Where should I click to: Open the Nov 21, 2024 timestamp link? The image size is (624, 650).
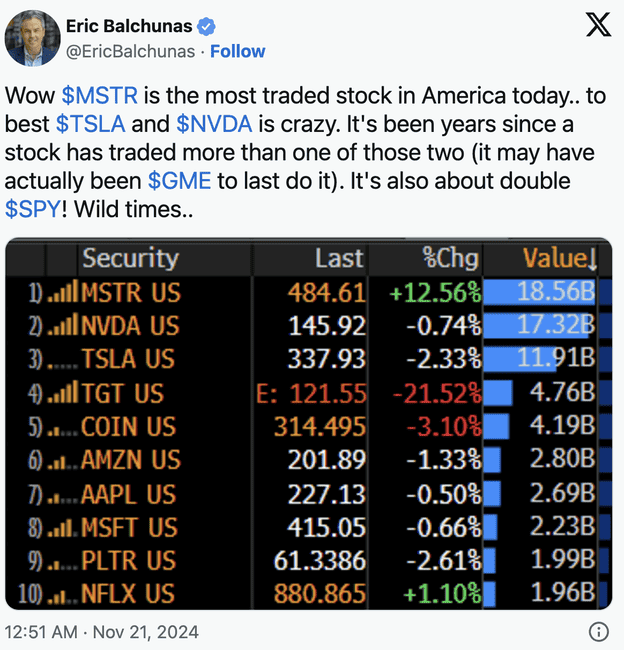point(102,631)
